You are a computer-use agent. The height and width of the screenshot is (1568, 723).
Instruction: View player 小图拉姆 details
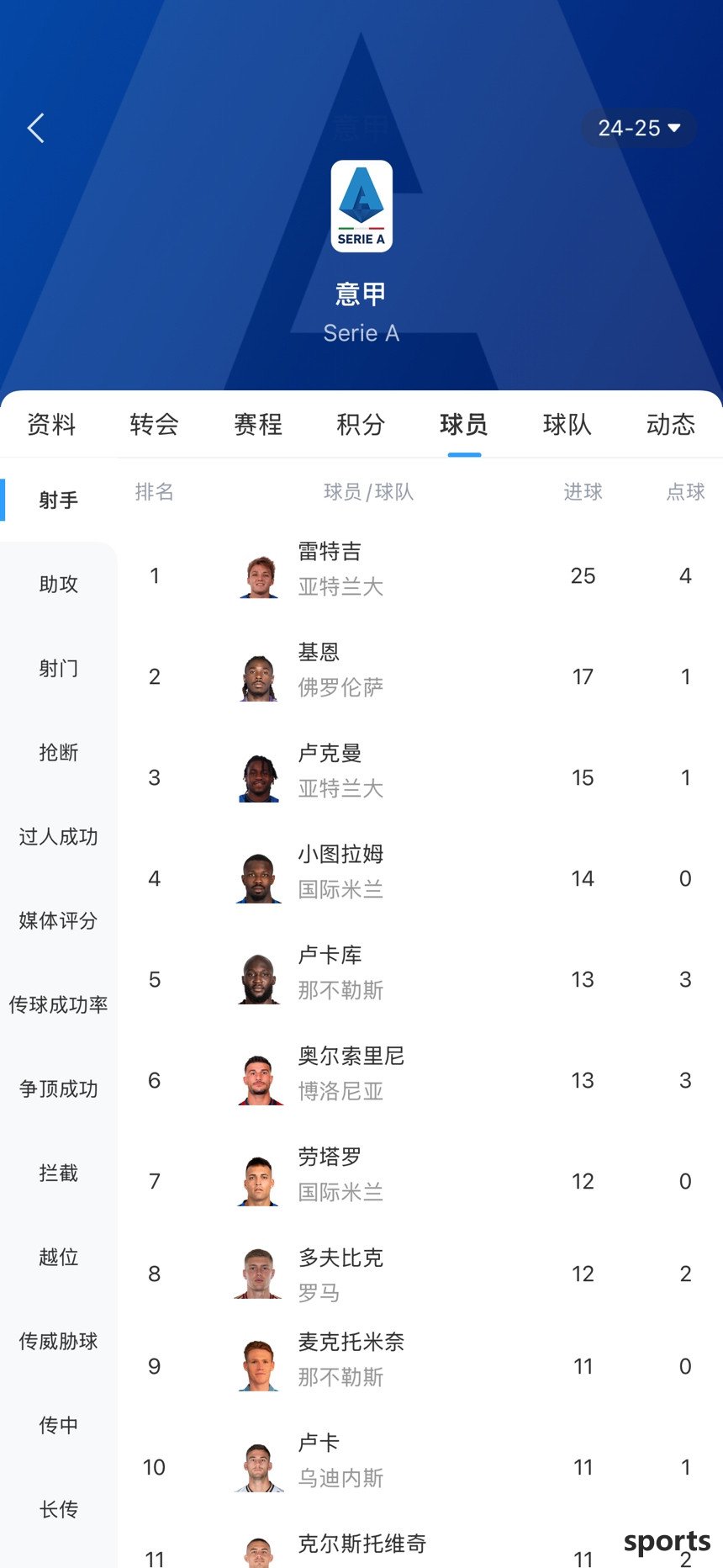click(420, 878)
